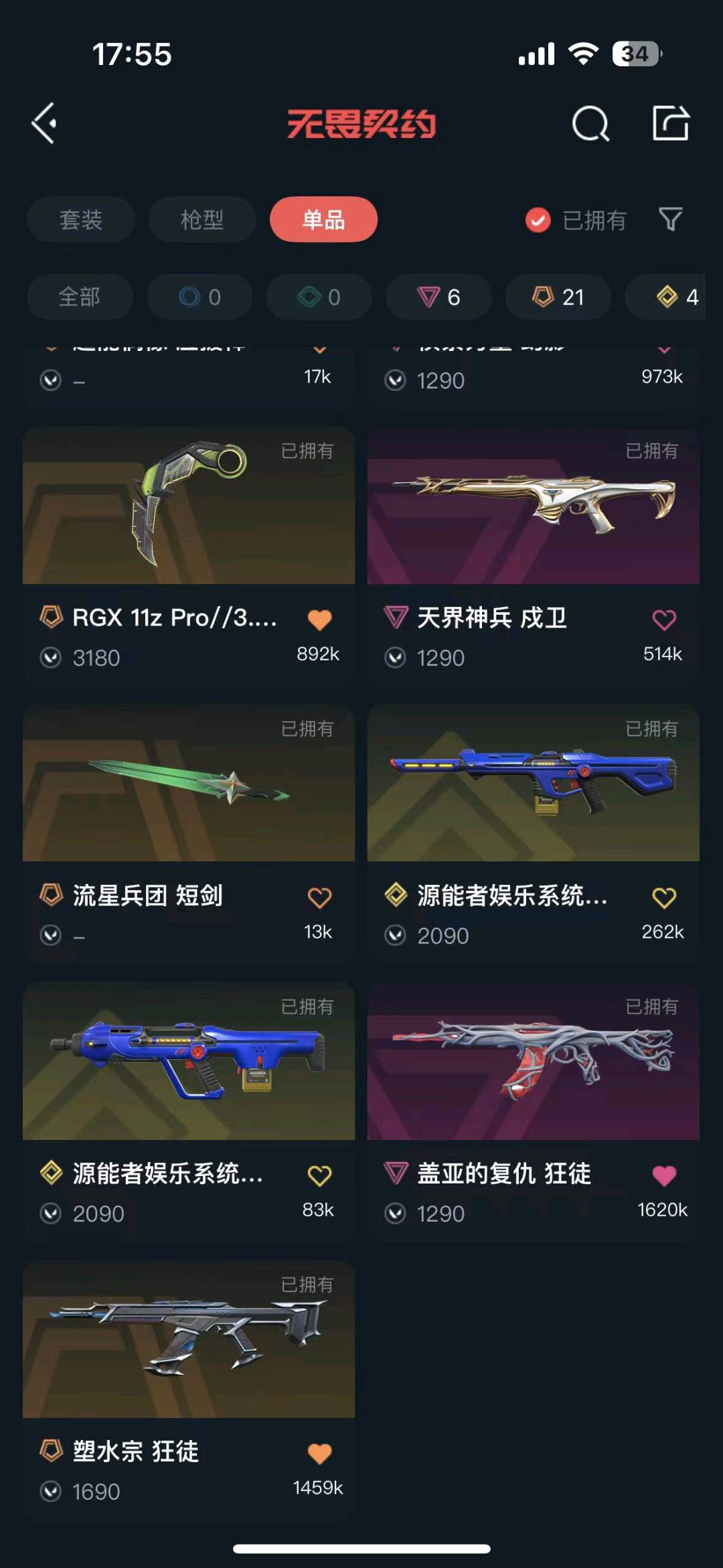Unlike the 盖亚的复仇 狂徒 skin
This screenshot has width=723, height=1568.
pyautogui.click(x=663, y=1175)
